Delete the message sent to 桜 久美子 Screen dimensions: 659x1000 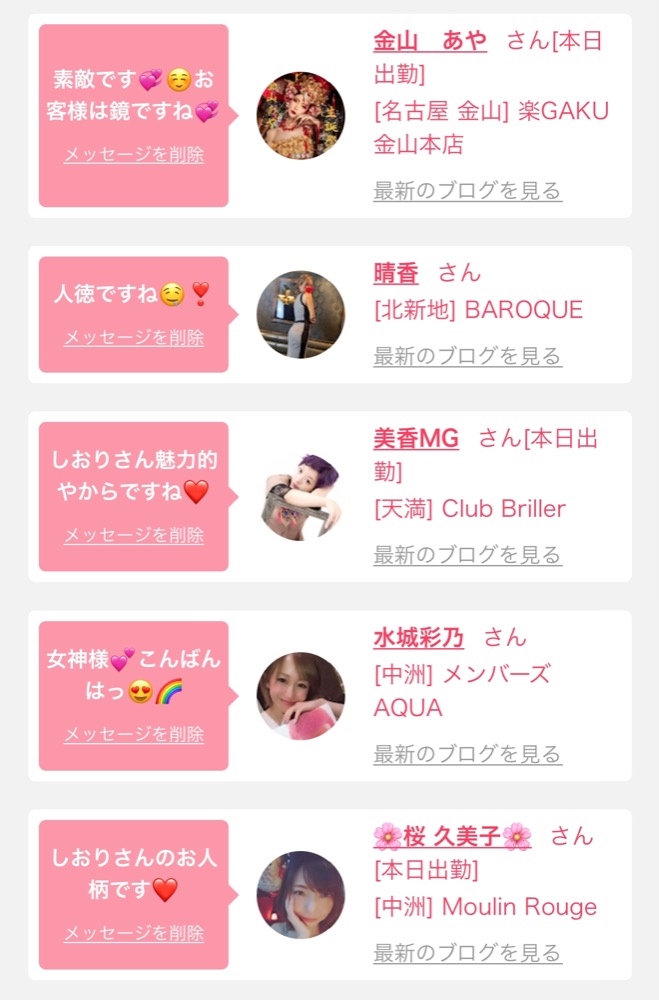click(134, 933)
